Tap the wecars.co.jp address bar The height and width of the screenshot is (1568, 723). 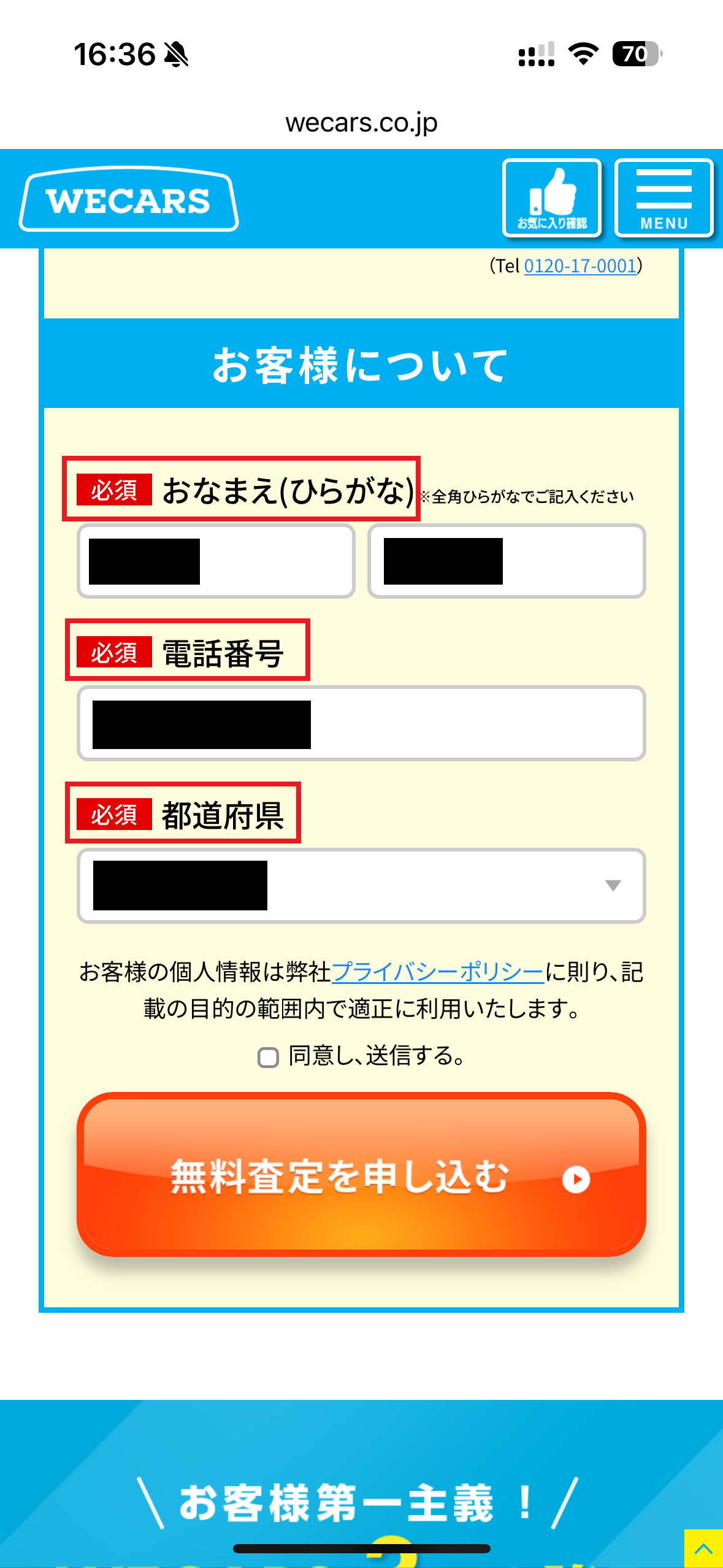(361, 123)
